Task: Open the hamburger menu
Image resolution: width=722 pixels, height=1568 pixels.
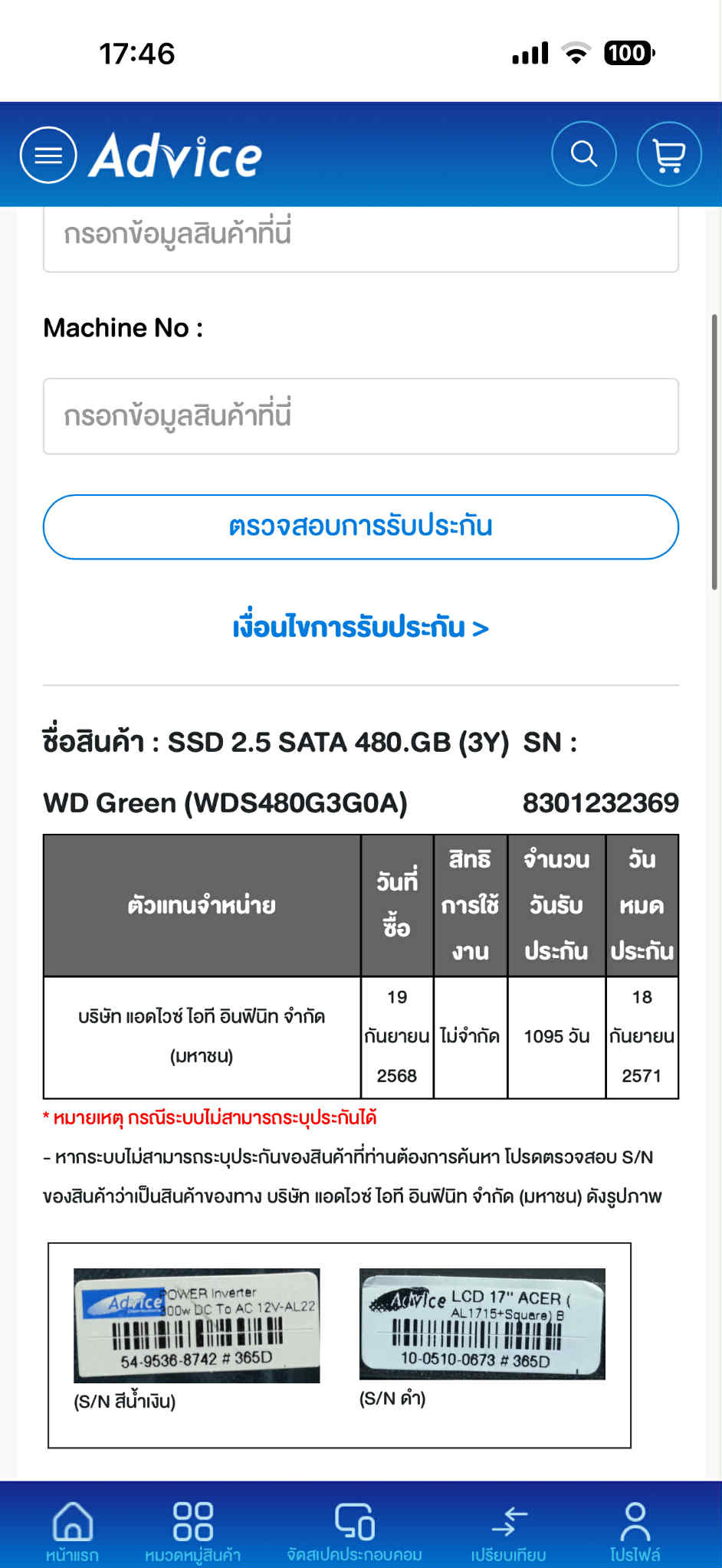Action: [48, 155]
